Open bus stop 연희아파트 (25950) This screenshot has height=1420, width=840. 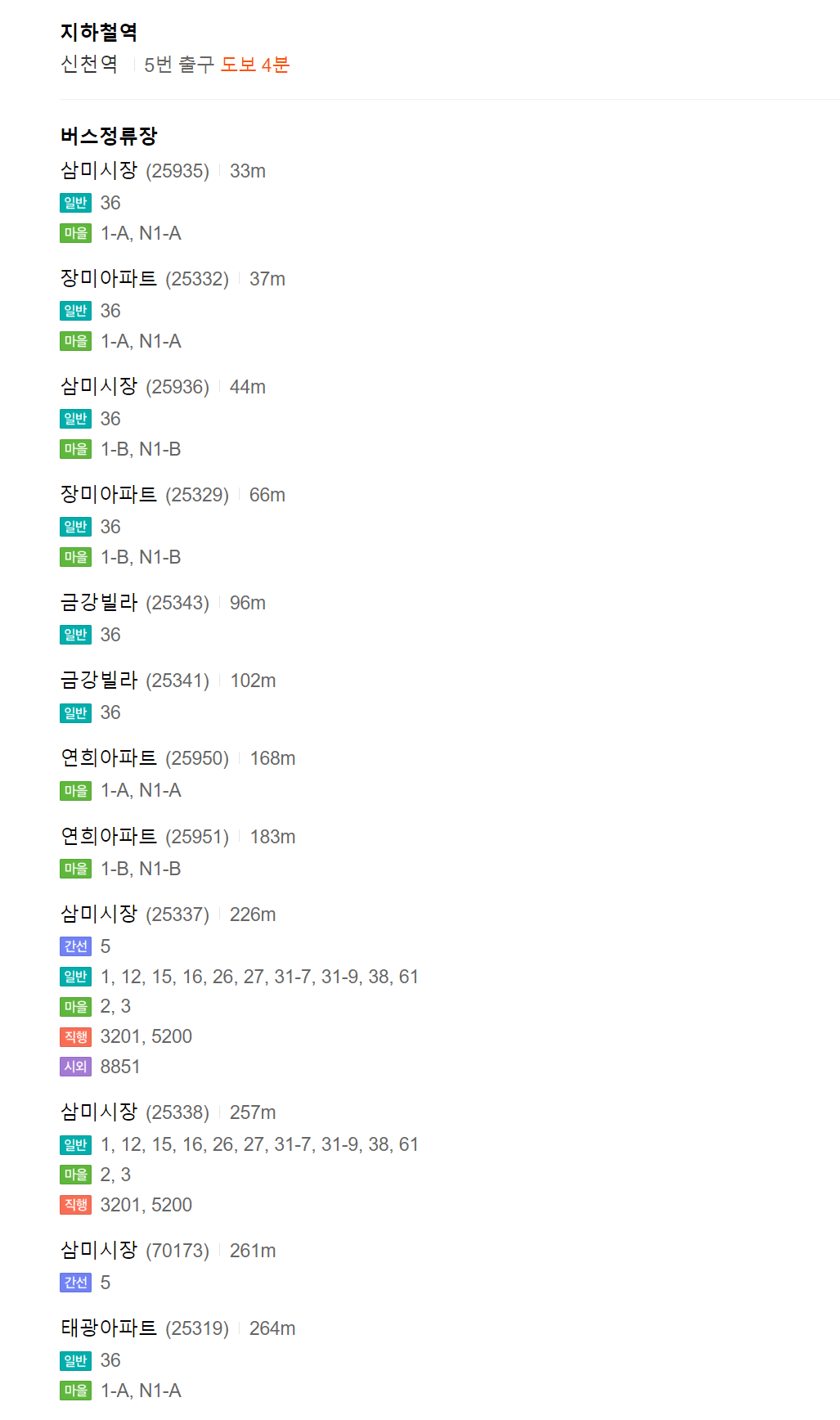[109, 757]
